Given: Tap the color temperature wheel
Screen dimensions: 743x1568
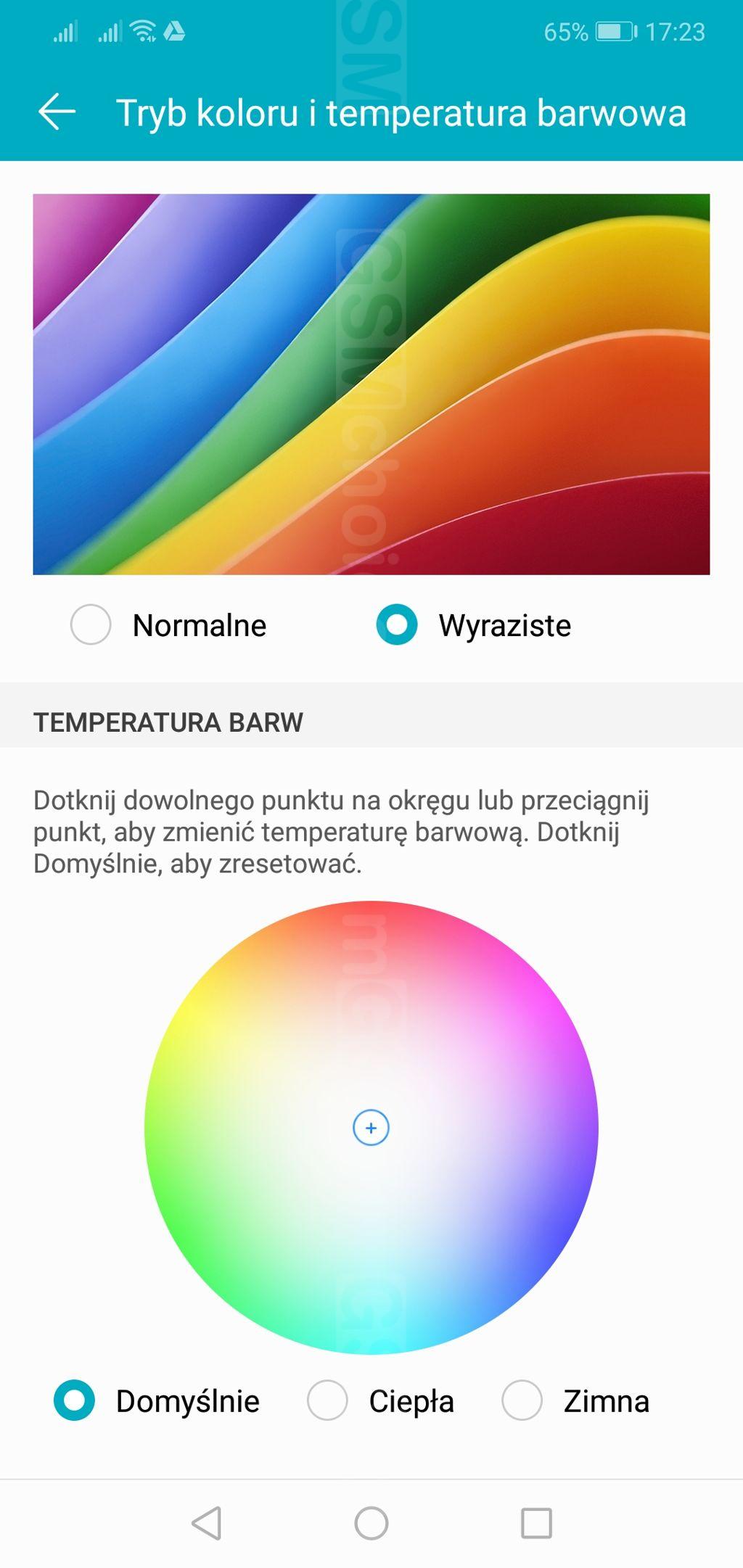Looking at the screenshot, I should pos(371,1127).
